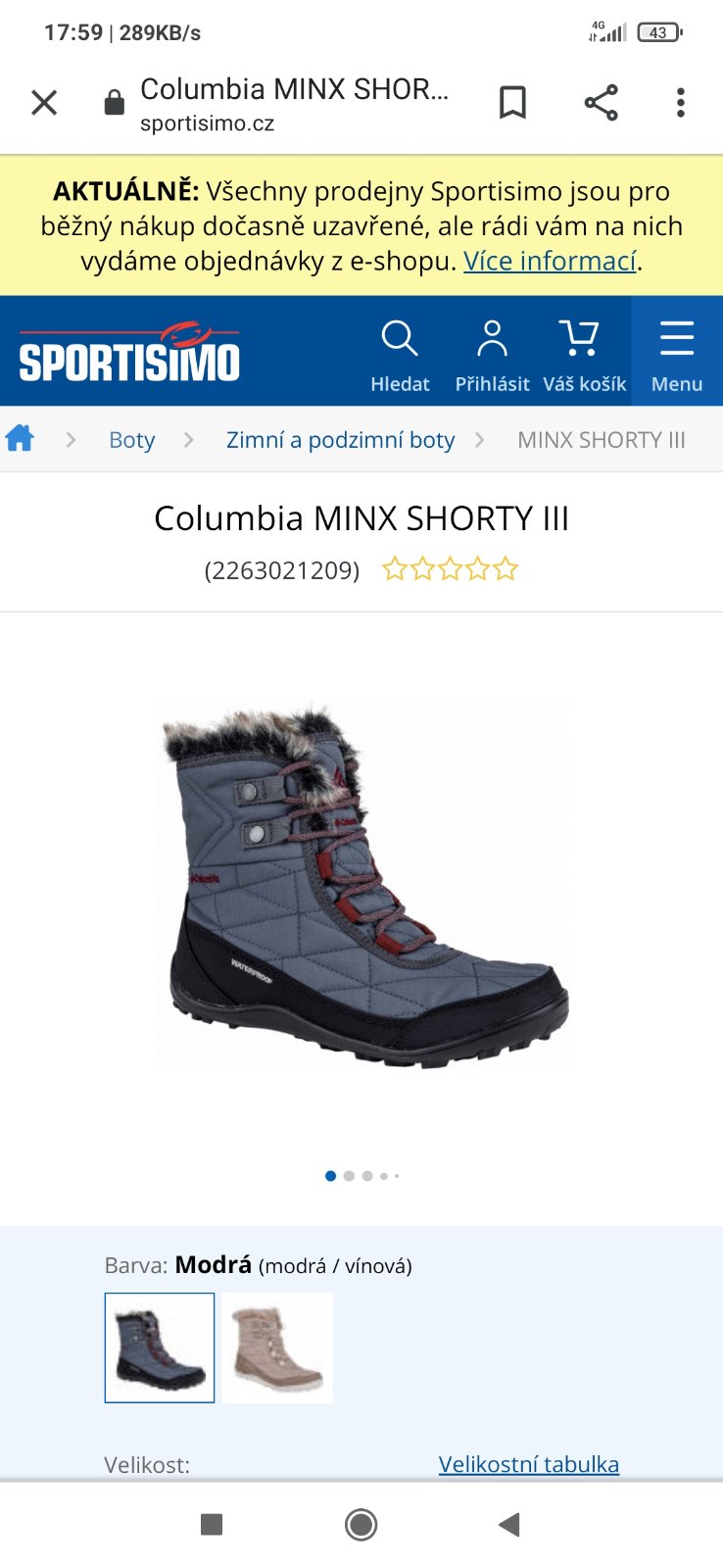Image resolution: width=723 pixels, height=1568 pixels.
Task: Go to the home breadcrumb icon
Action: (21, 439)
